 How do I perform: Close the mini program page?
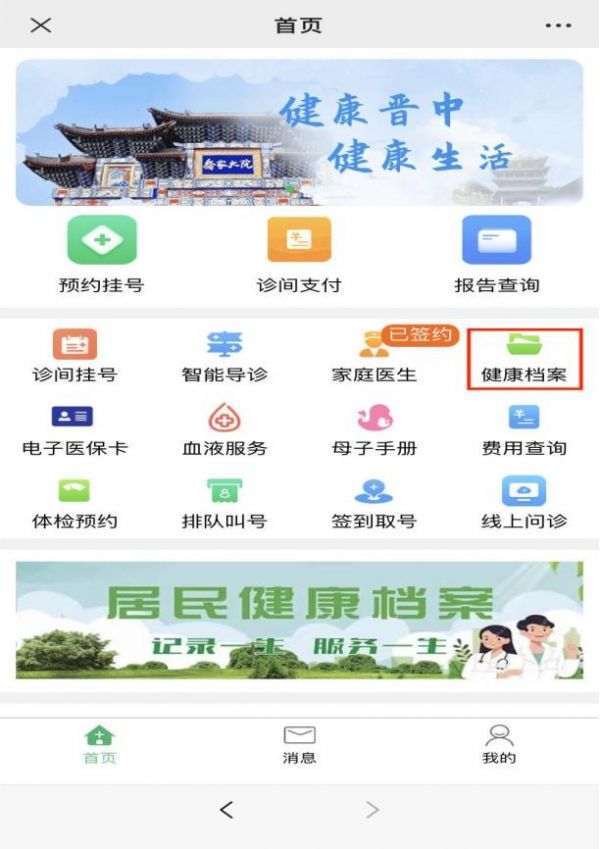(40, 25)
